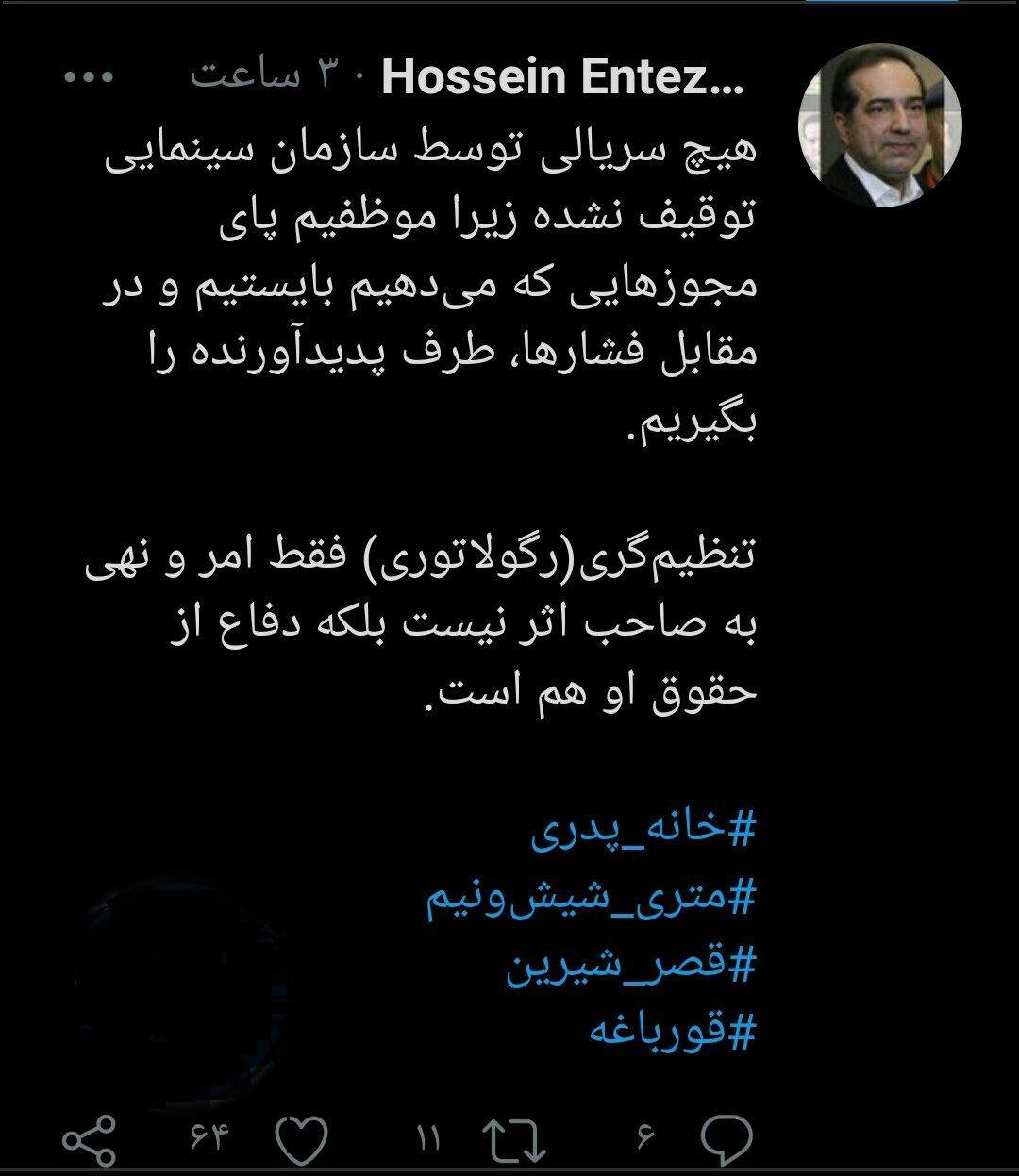
Task: Like the tweet with the heart icon
Action: [306, 1138]
